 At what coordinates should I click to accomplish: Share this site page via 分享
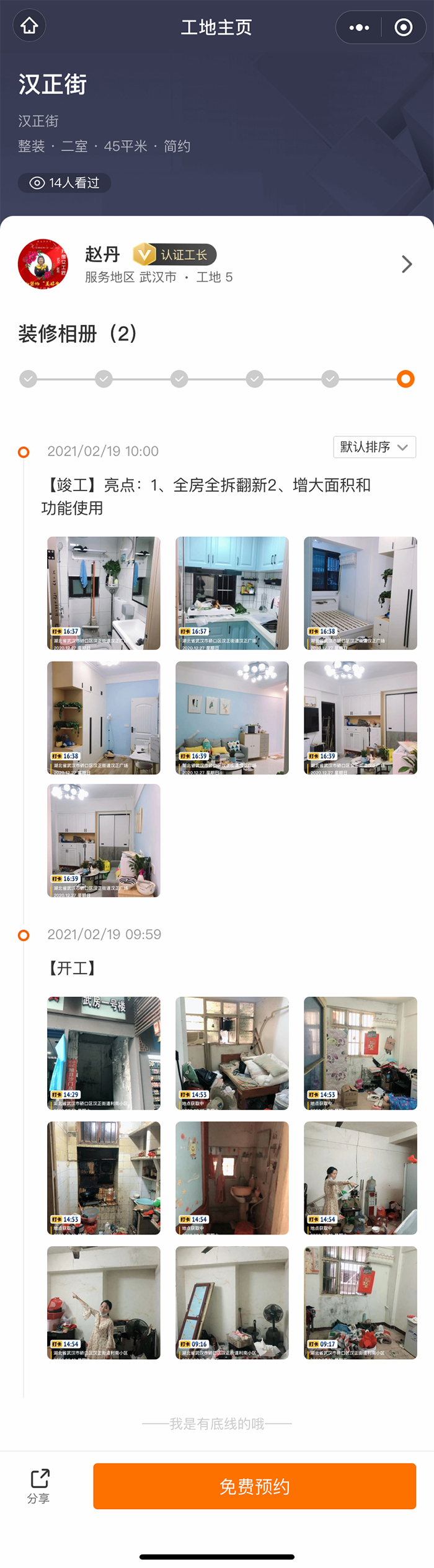click(x=39, y=1486)
